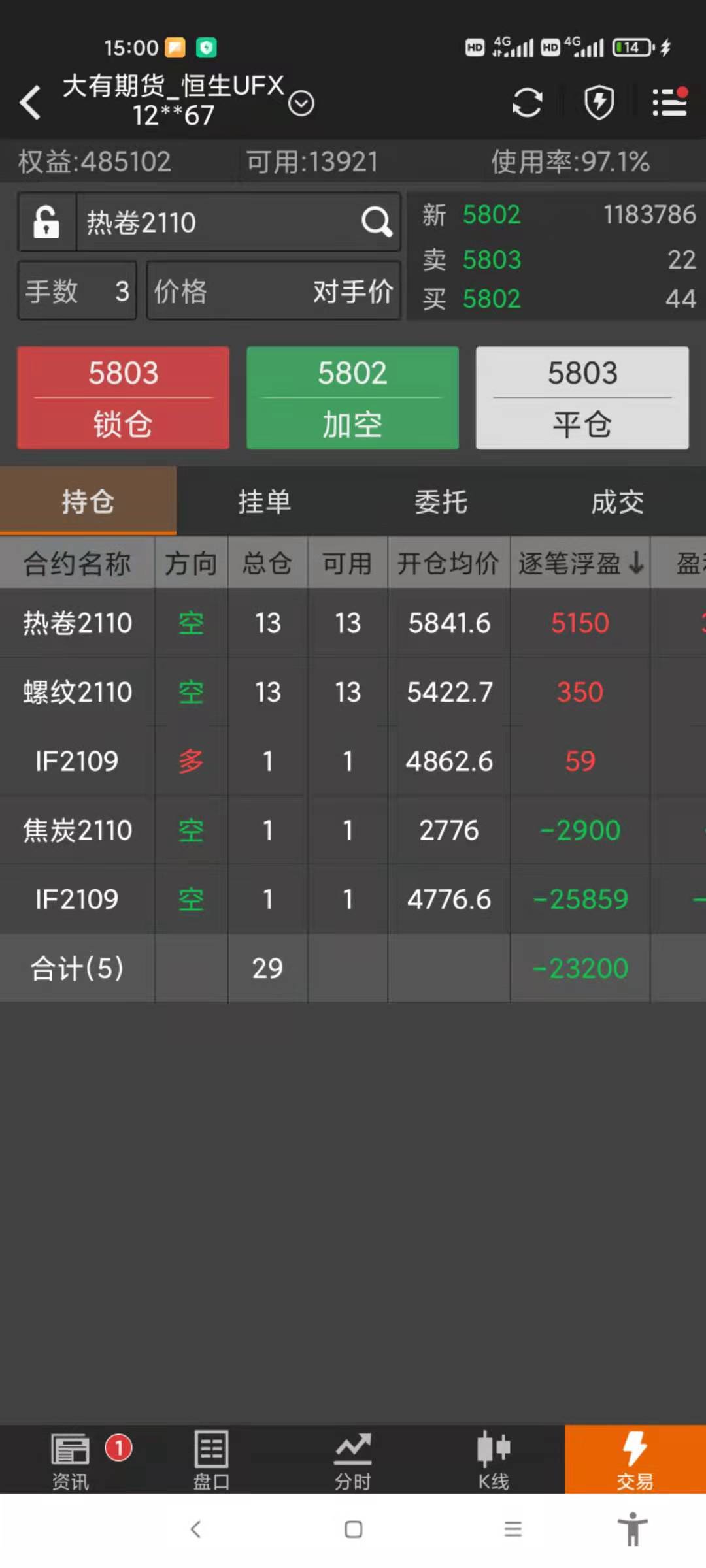The width and height of the screenshot is (706, 1568).
Task: Search contract with the magnifier icon
Action: point(377,222)
